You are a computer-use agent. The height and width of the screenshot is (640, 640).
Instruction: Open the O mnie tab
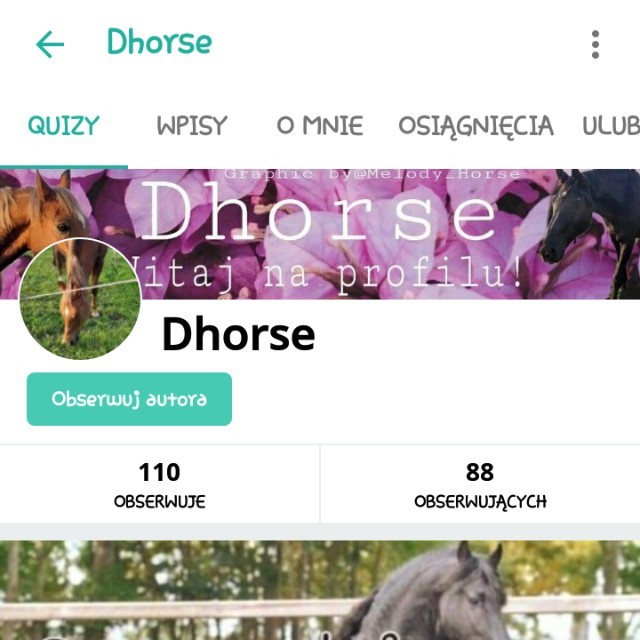click(320, 126)
